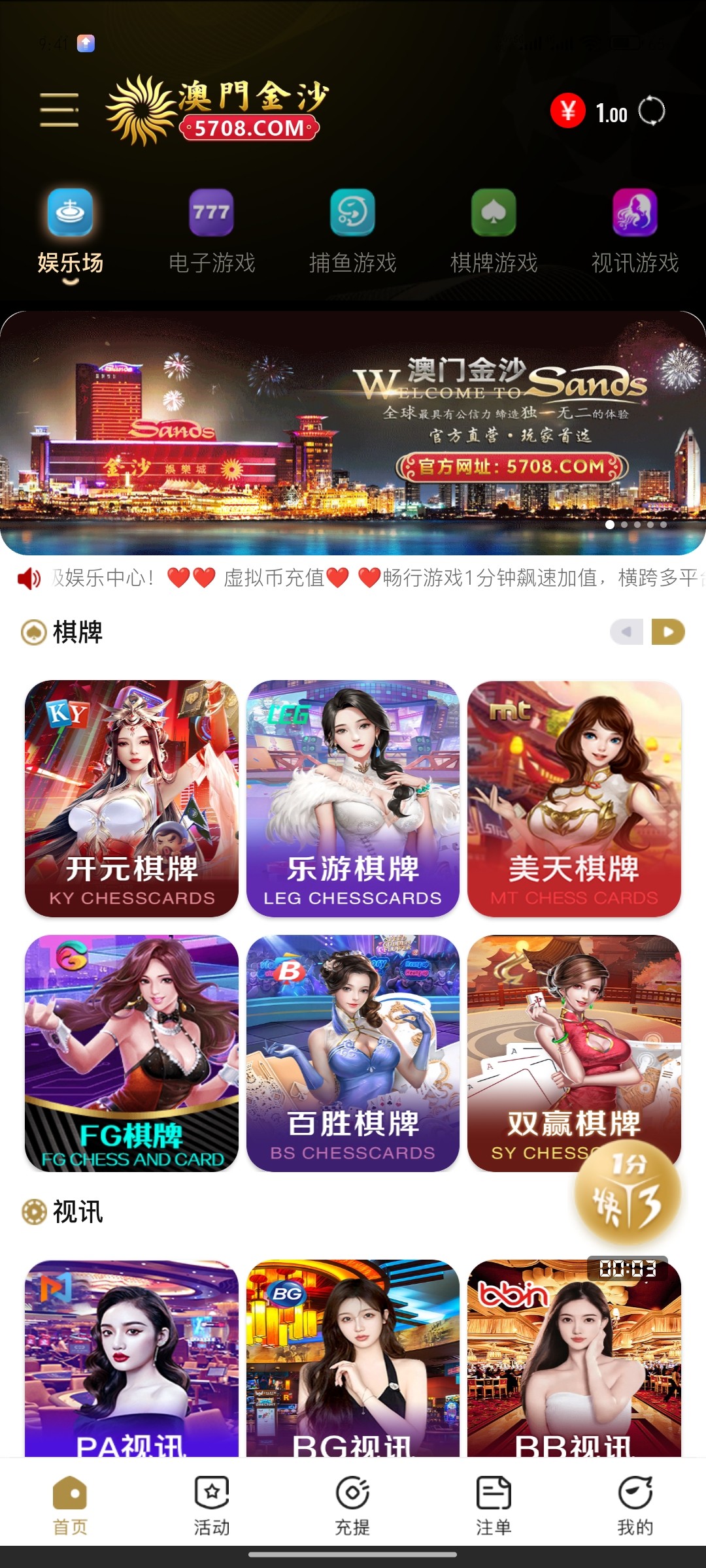Click the speaker icon next to the announcement
This screenshot has width=706, height=1568.
click(27, 578)
